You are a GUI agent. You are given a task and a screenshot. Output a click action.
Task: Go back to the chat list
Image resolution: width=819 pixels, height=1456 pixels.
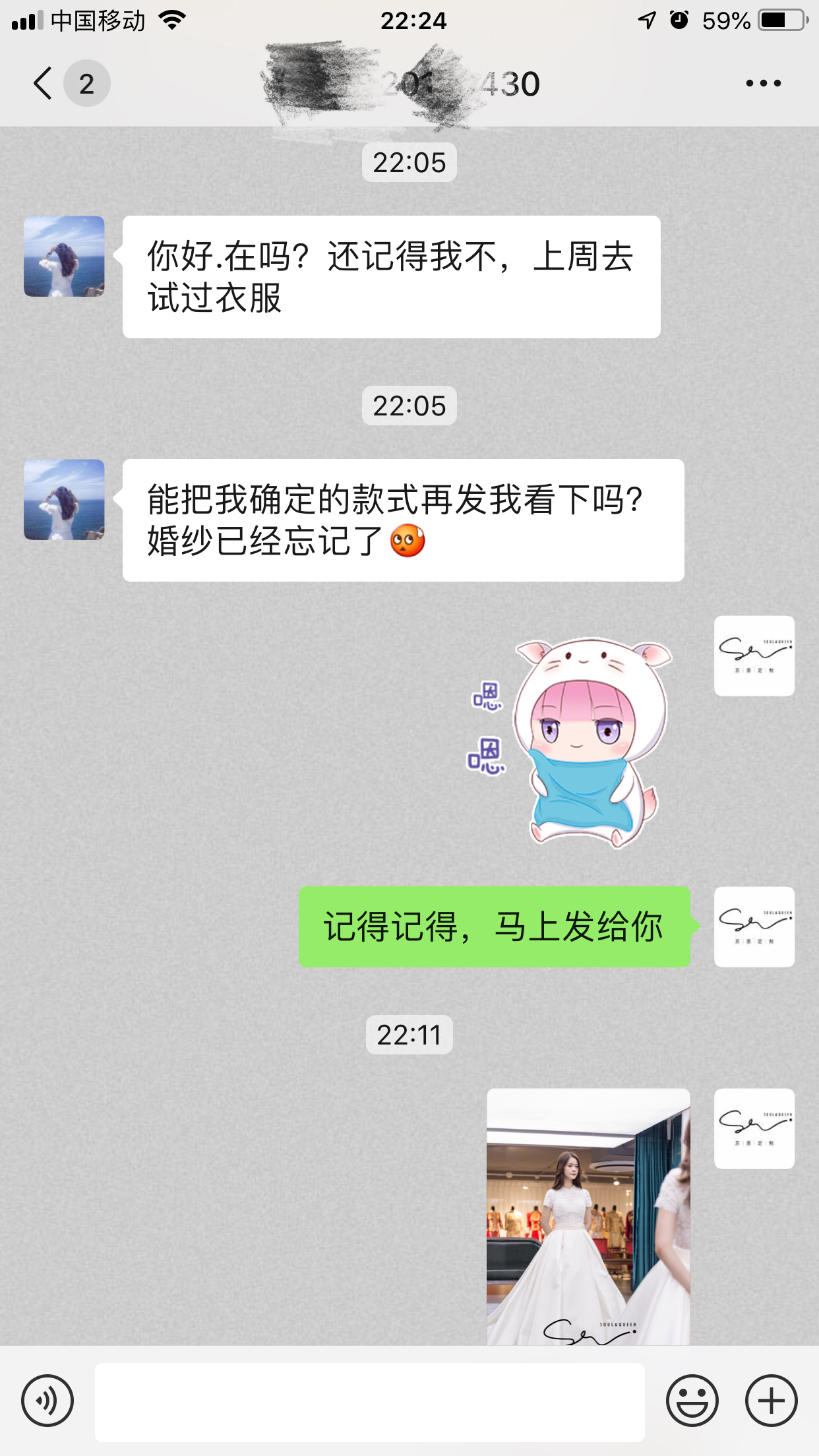44,84
